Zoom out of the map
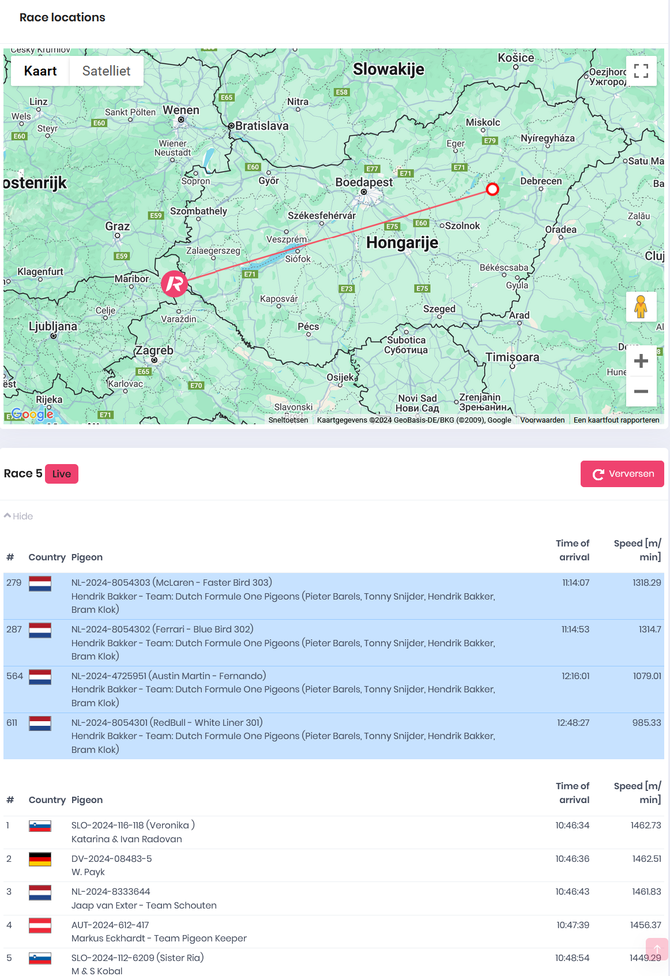 641,391
